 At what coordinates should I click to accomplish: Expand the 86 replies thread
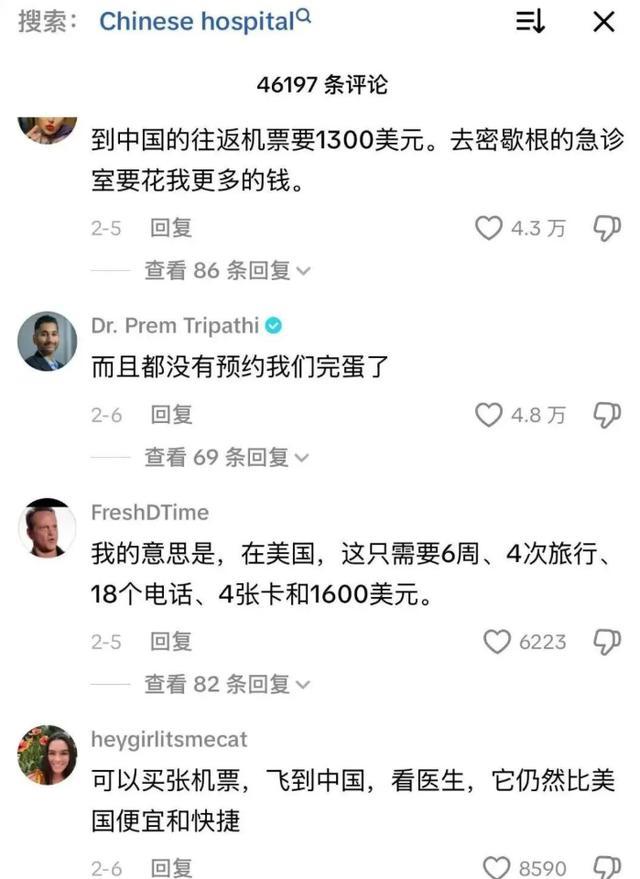tap(227, 270)
